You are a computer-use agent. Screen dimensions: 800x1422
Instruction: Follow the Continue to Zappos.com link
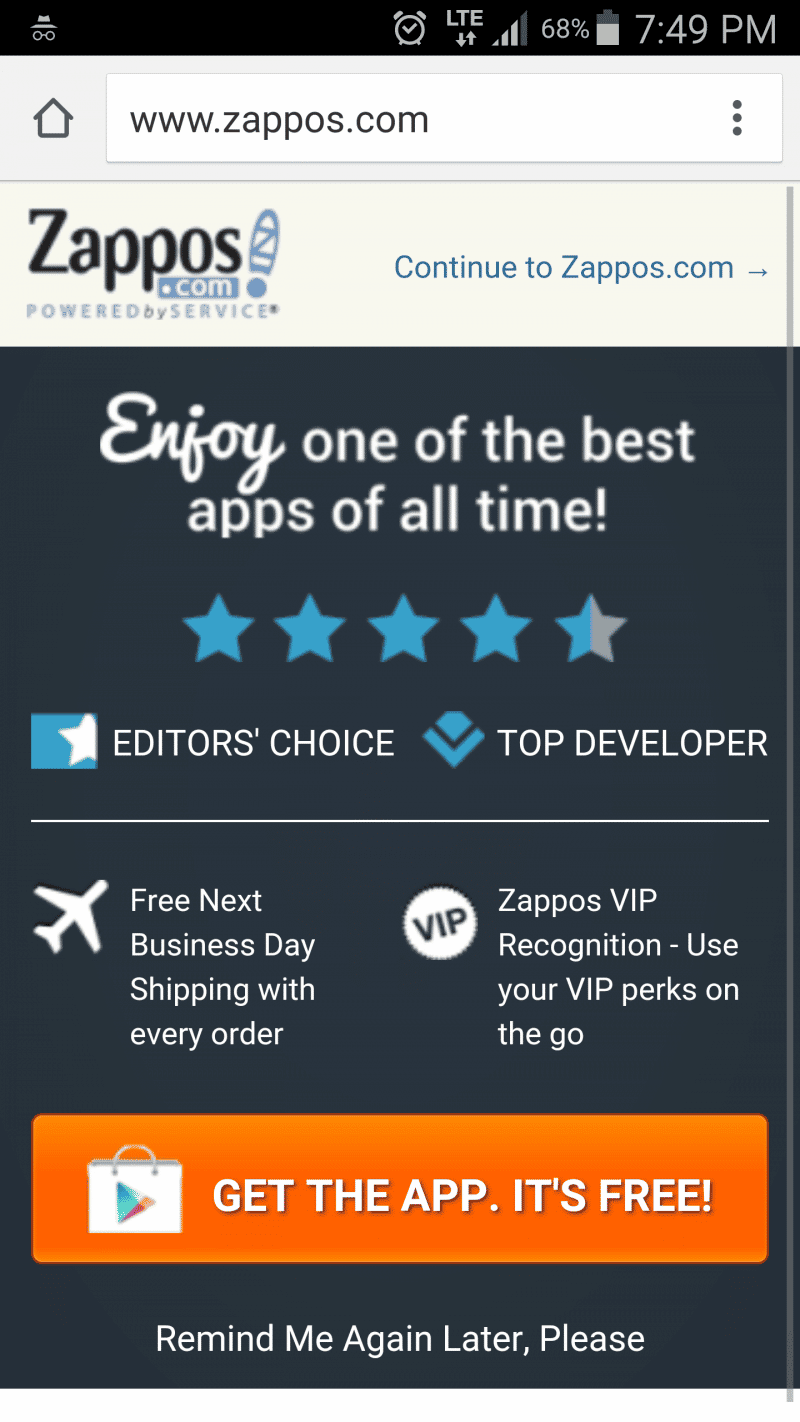(x=581, y=268)
